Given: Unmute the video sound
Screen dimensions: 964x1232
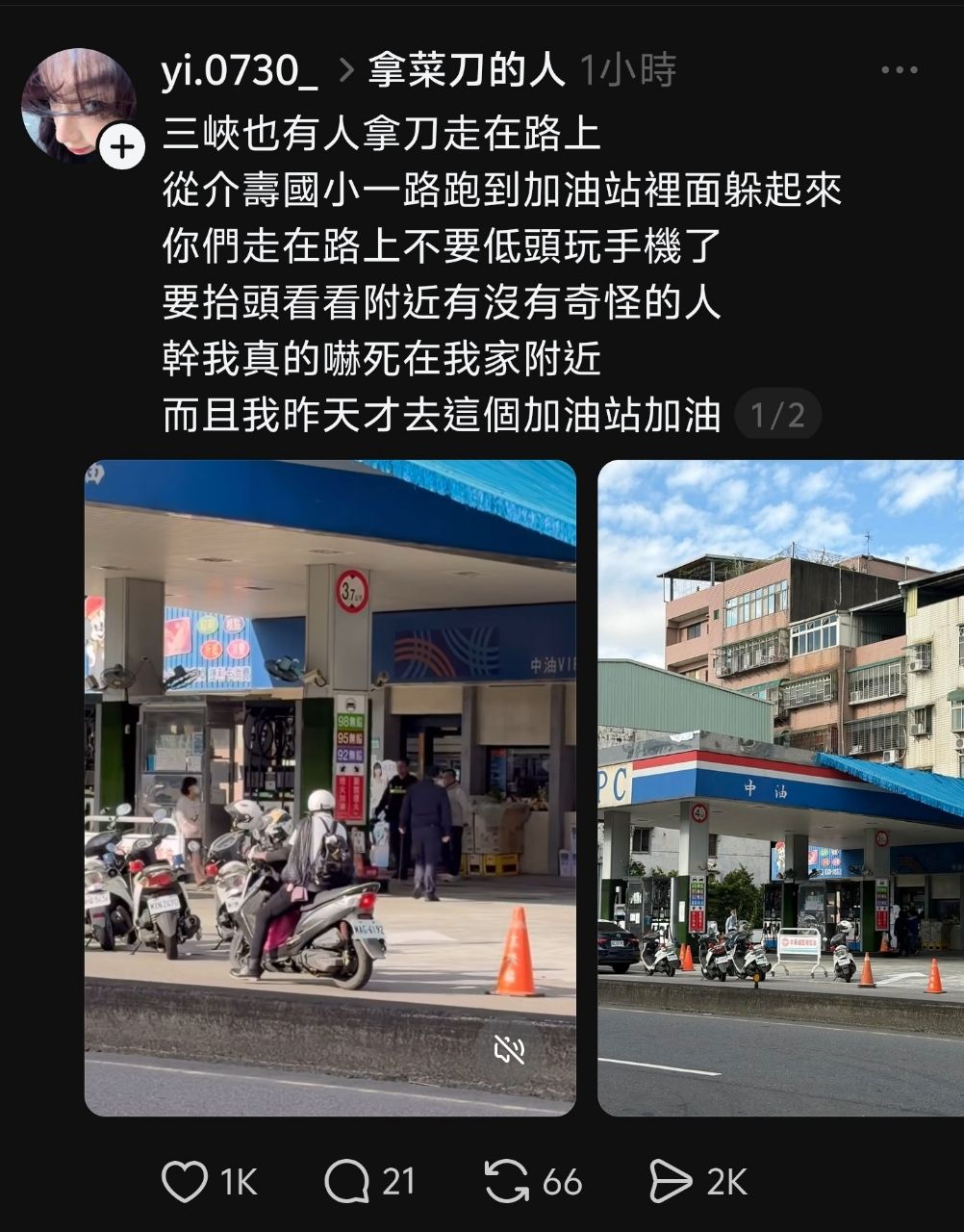Looking at the screenshot, I should (509, 1049).
